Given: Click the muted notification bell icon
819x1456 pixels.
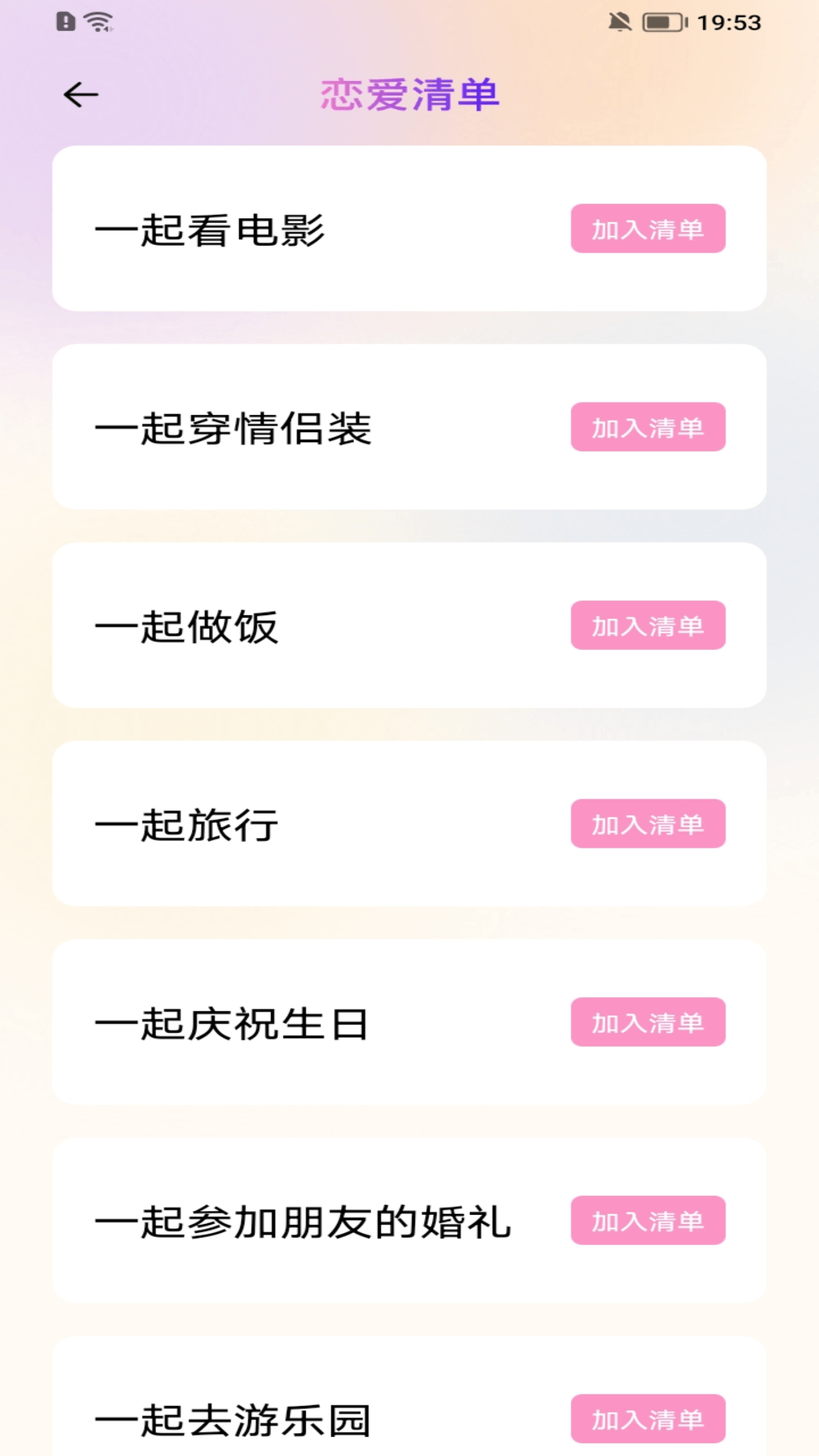Looking at the screenshot, I should (619, 22).
